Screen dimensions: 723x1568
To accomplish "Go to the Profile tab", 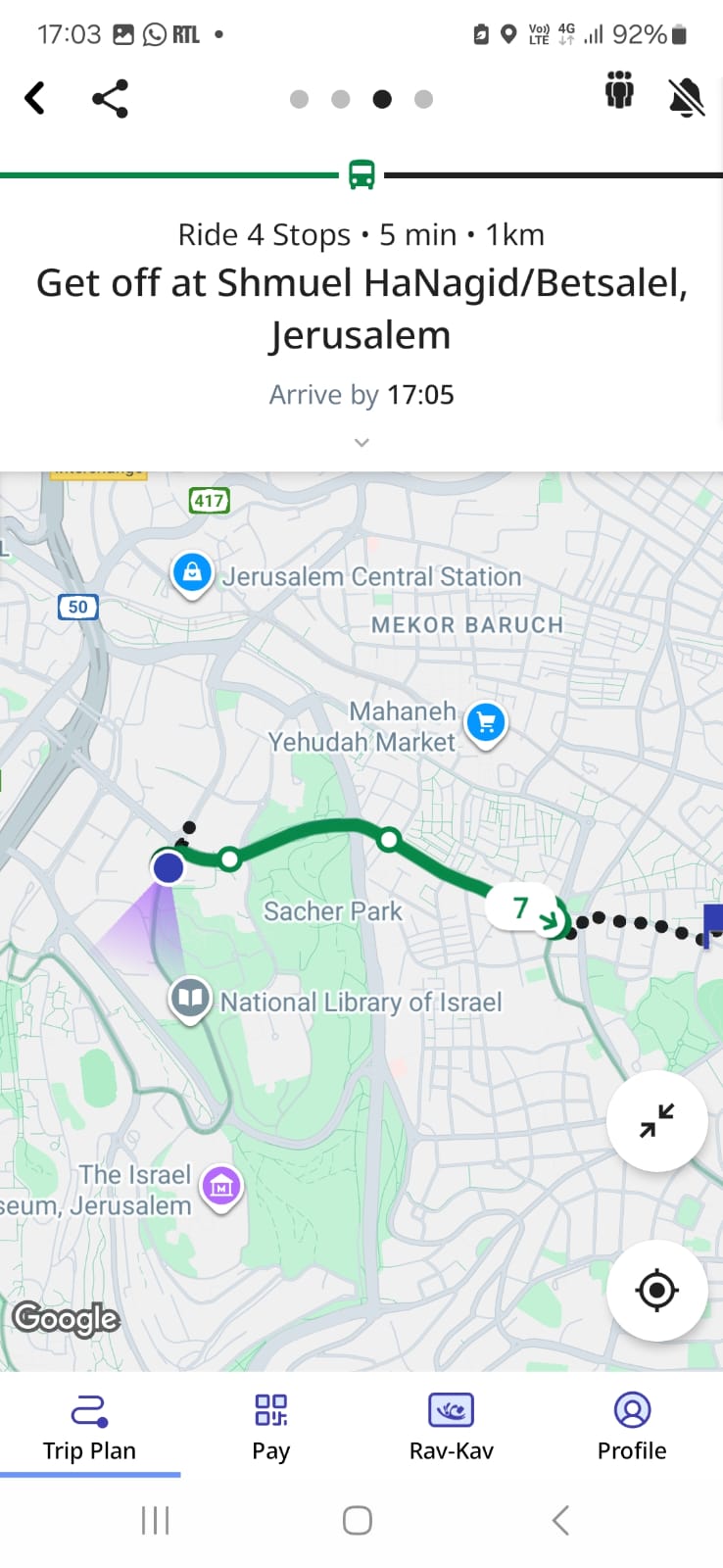I will click(632, 1427).
